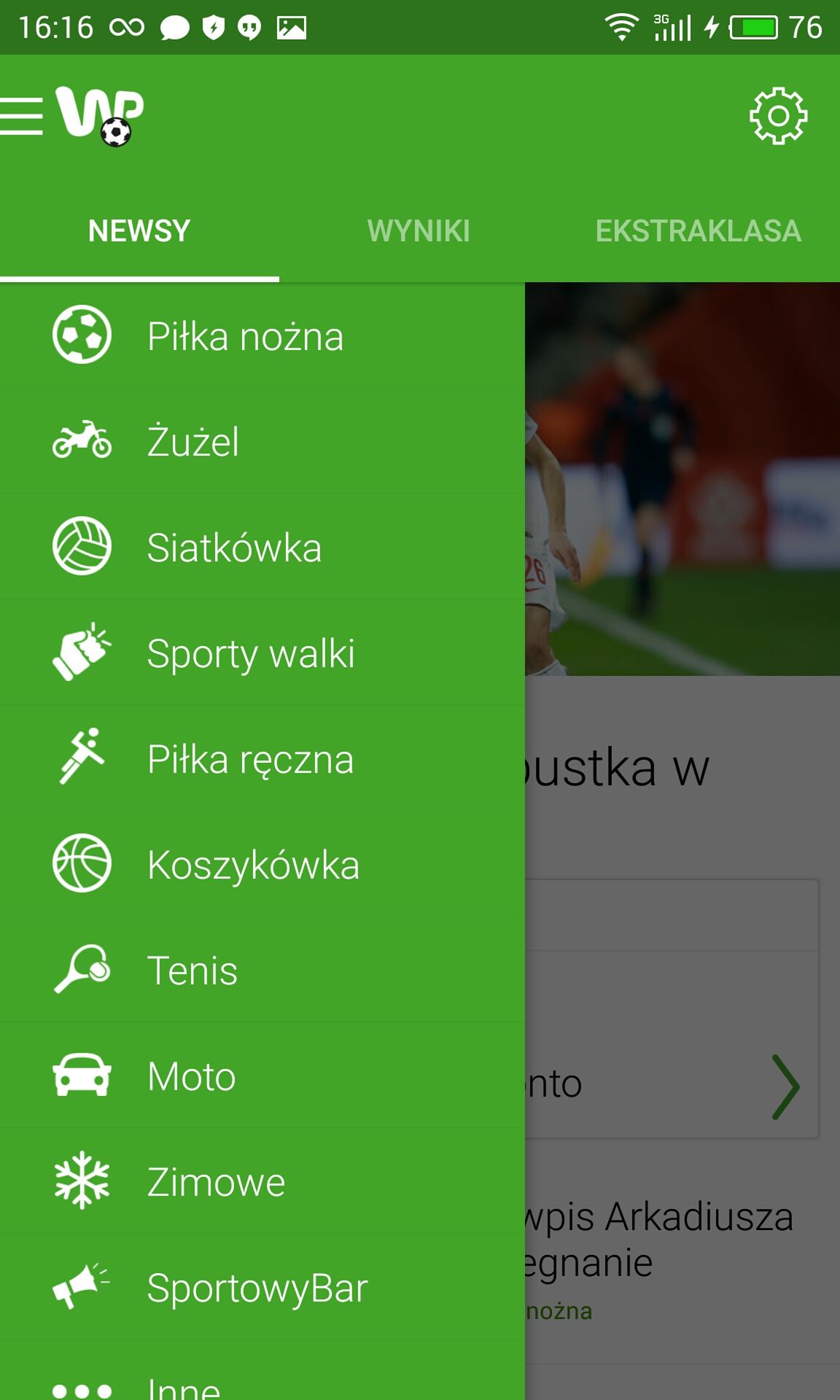The height and width of the screenshot is (1400, 840).
Task: Go to Siatkówka news
Action: point(262,547)
